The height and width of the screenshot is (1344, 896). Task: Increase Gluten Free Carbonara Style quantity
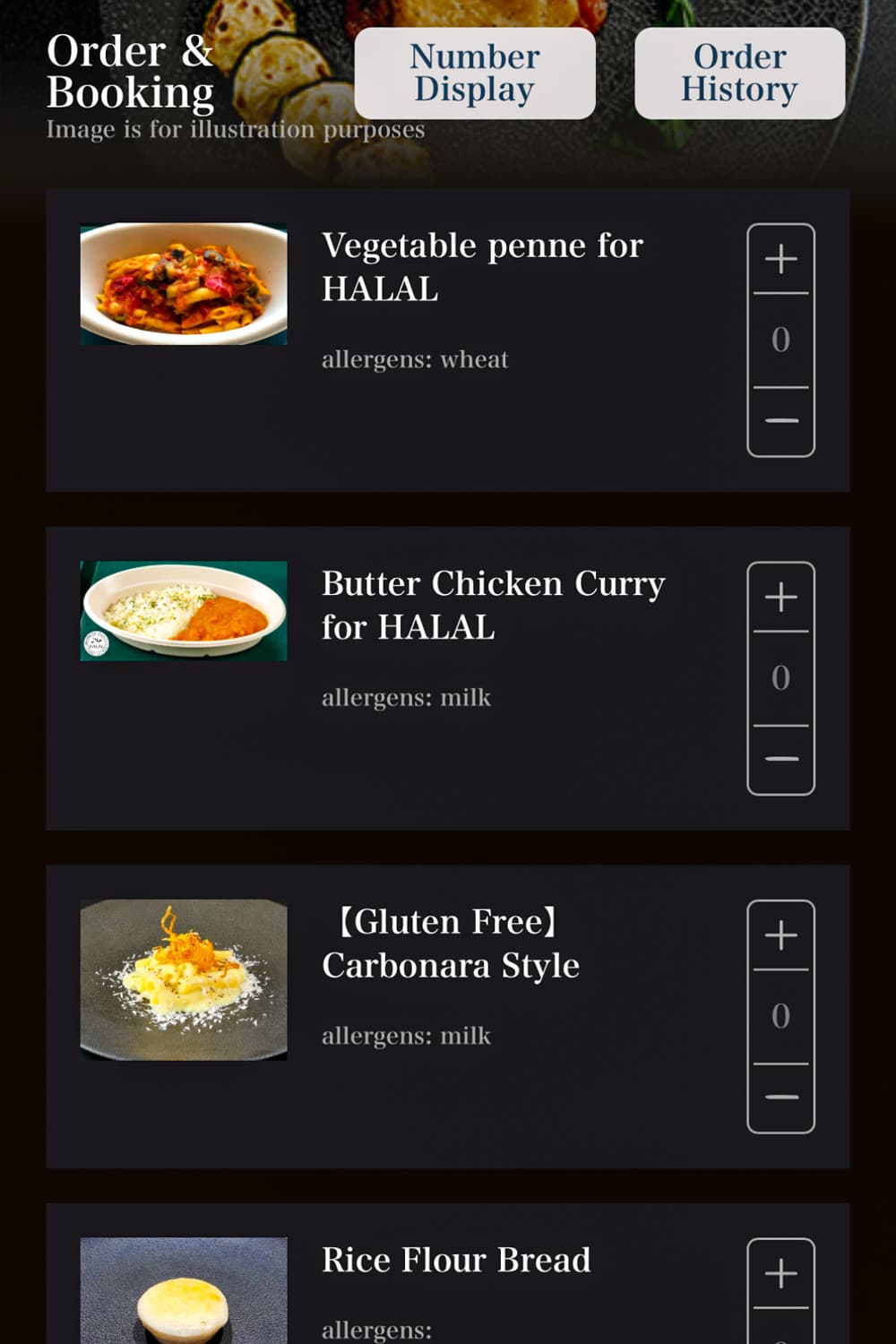[780, 935]
